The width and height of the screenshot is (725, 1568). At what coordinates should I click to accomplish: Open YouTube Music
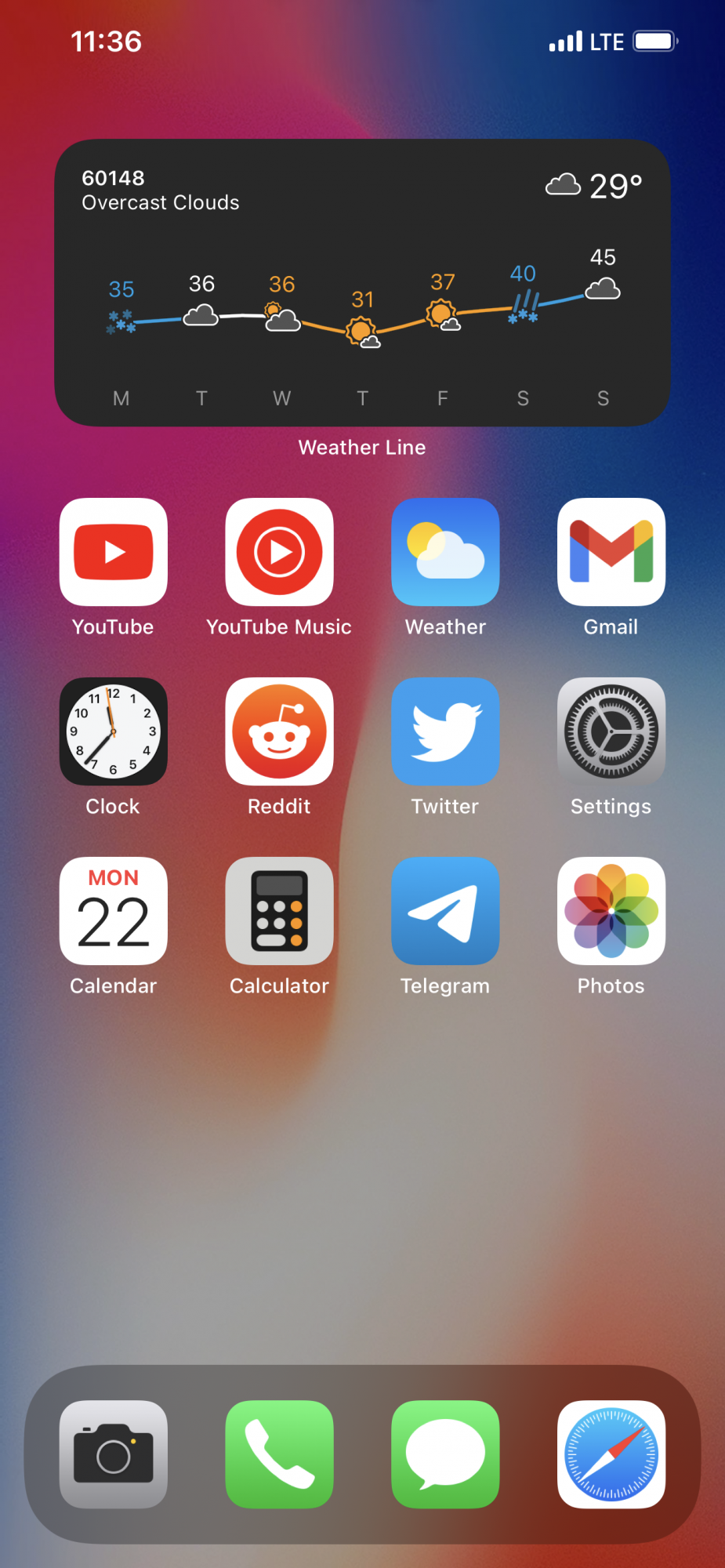pos(279,552)
